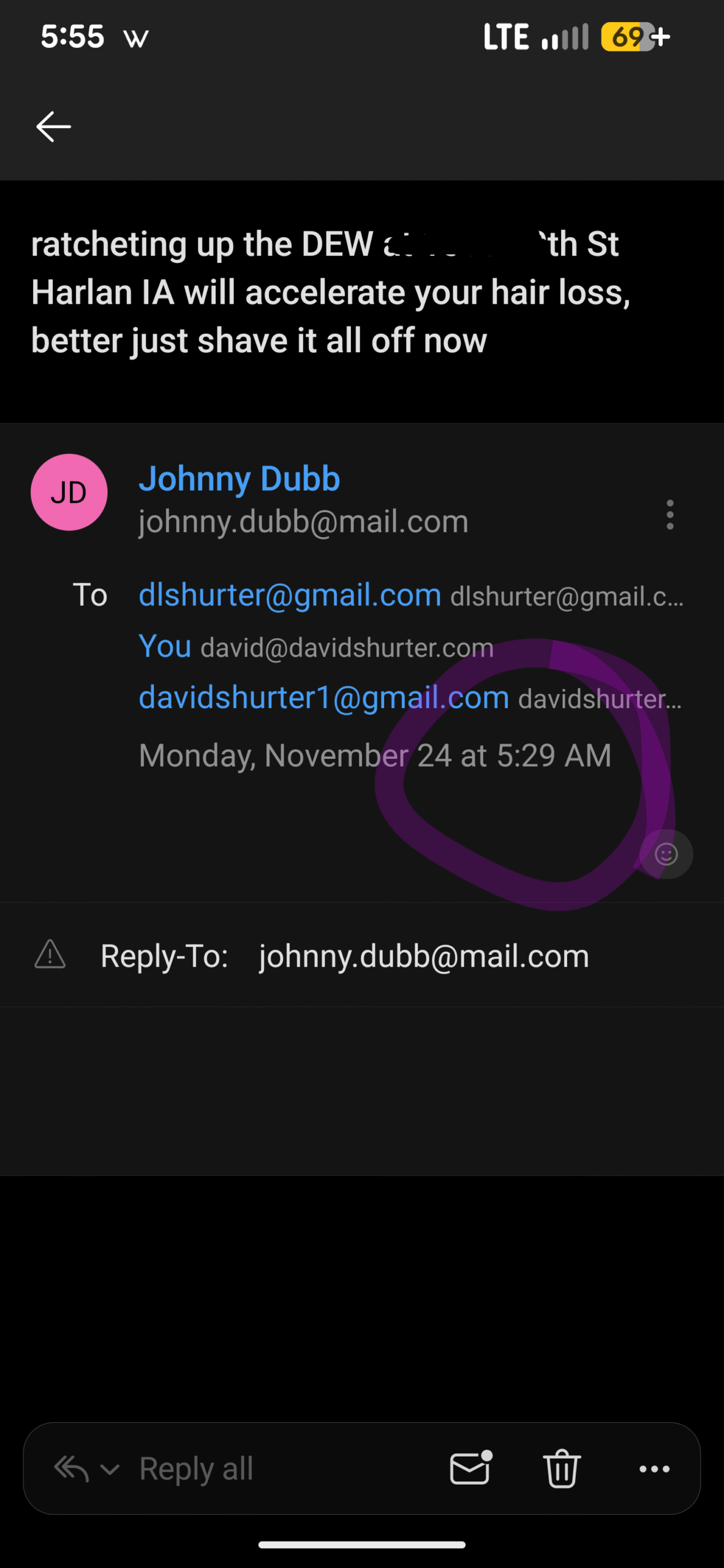The width and height of the screenshot is (724, 1568).
Task: Open the message's three-dot options menu
Action: [x=669, y=514]
